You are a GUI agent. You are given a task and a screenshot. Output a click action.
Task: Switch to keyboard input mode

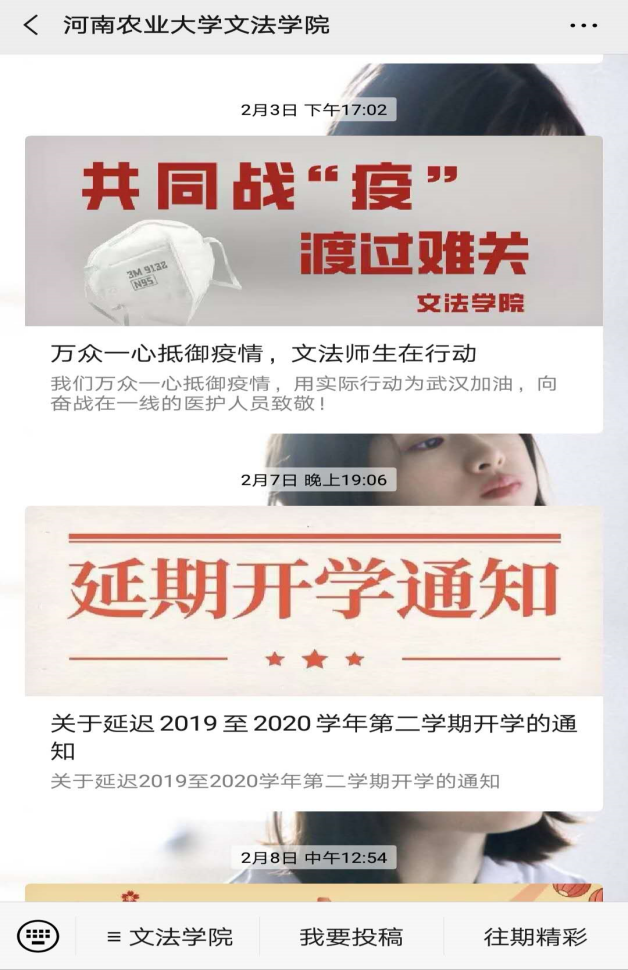point(38,937)
